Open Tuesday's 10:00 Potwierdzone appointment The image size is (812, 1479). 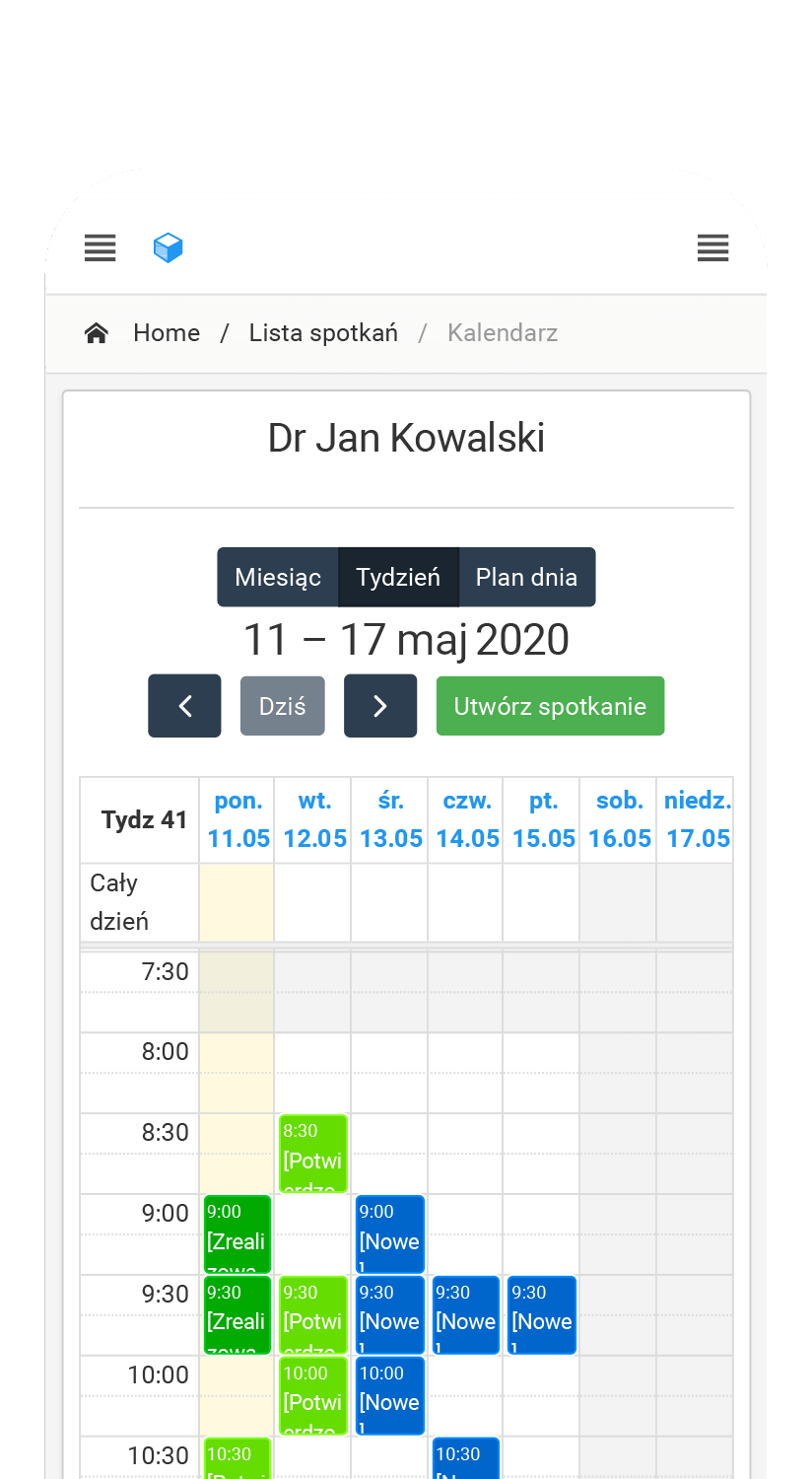click(x=313, y=1395)
